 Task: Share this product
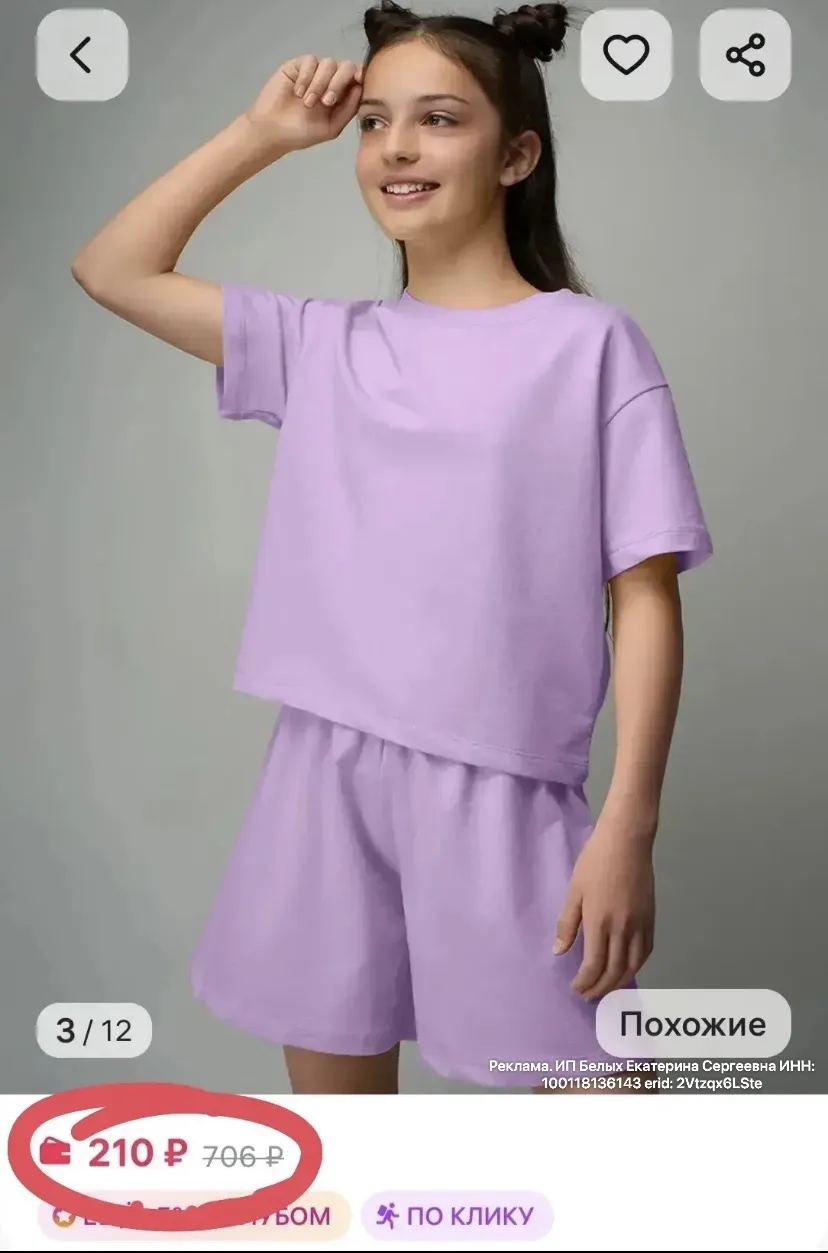coord(745,55)
